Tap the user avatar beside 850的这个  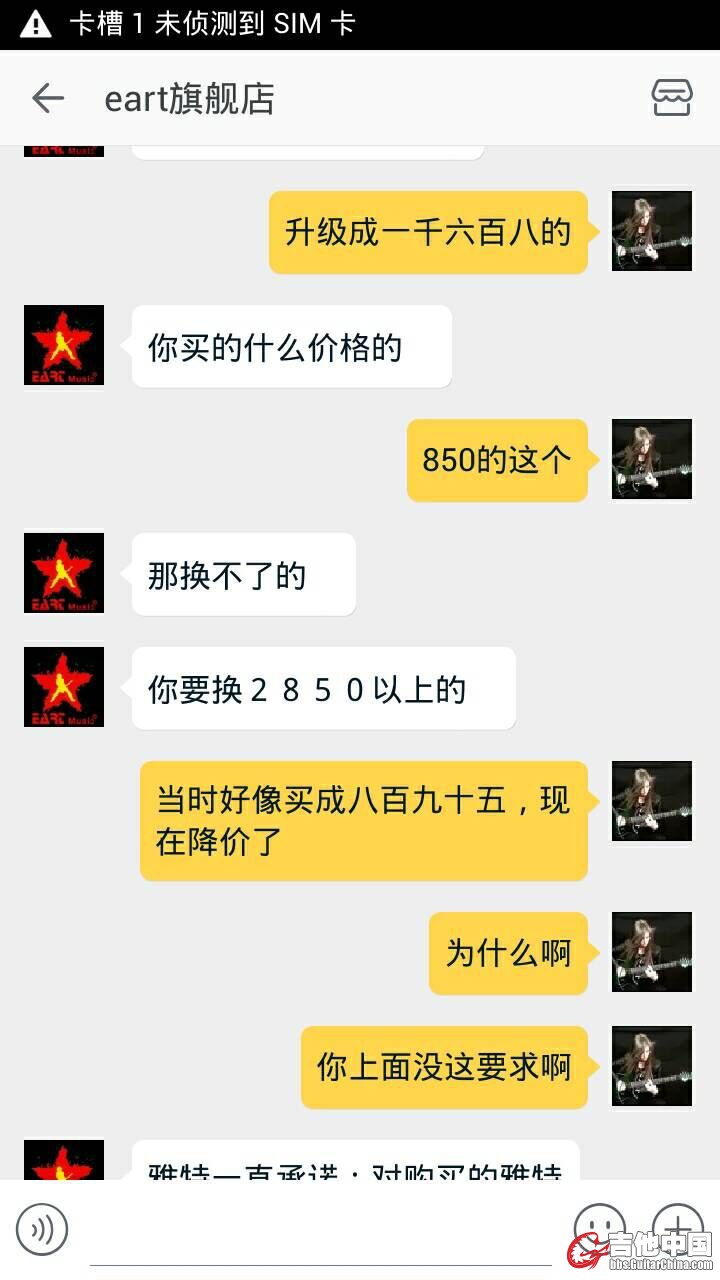pos(652,459)
